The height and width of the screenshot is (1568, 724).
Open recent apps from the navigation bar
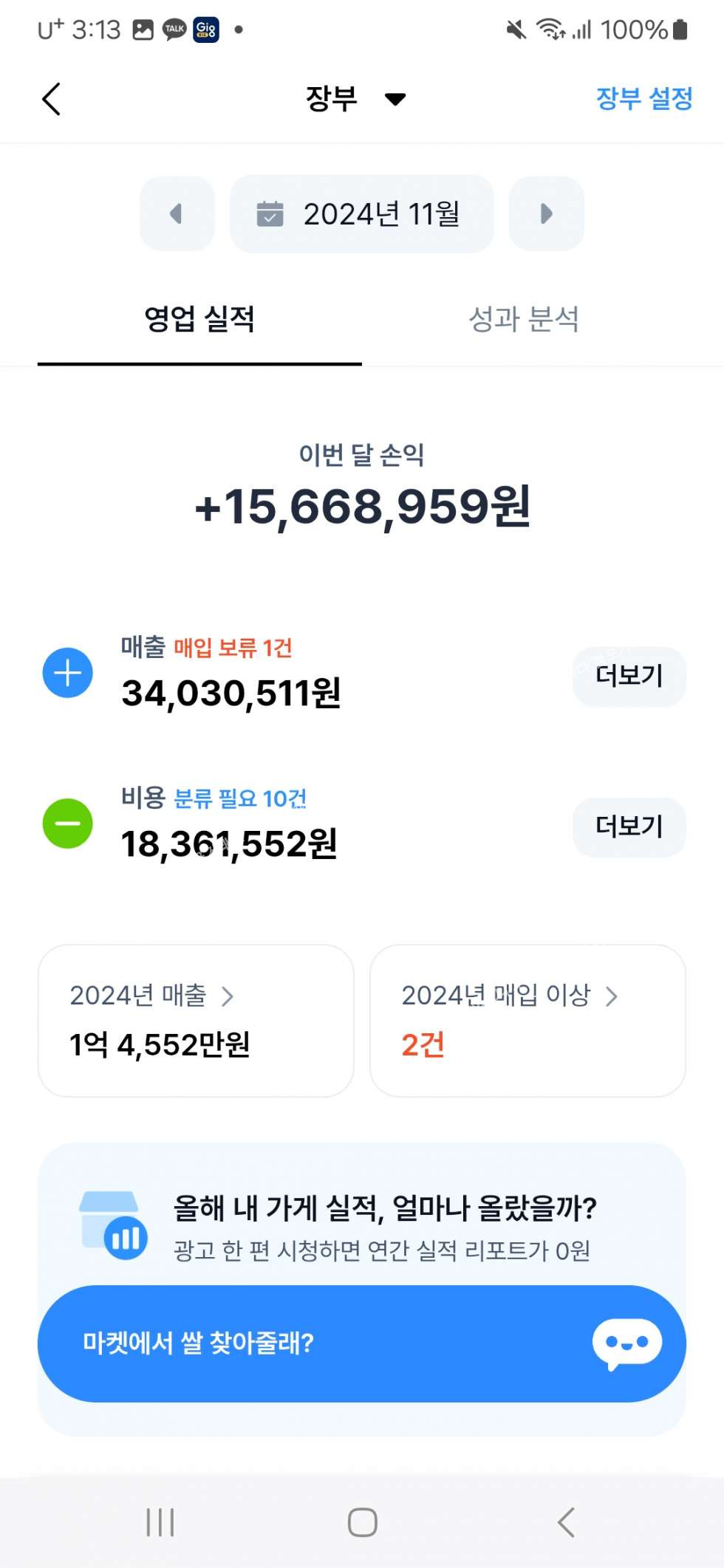pyautogui.click(x=160, y=1522)
